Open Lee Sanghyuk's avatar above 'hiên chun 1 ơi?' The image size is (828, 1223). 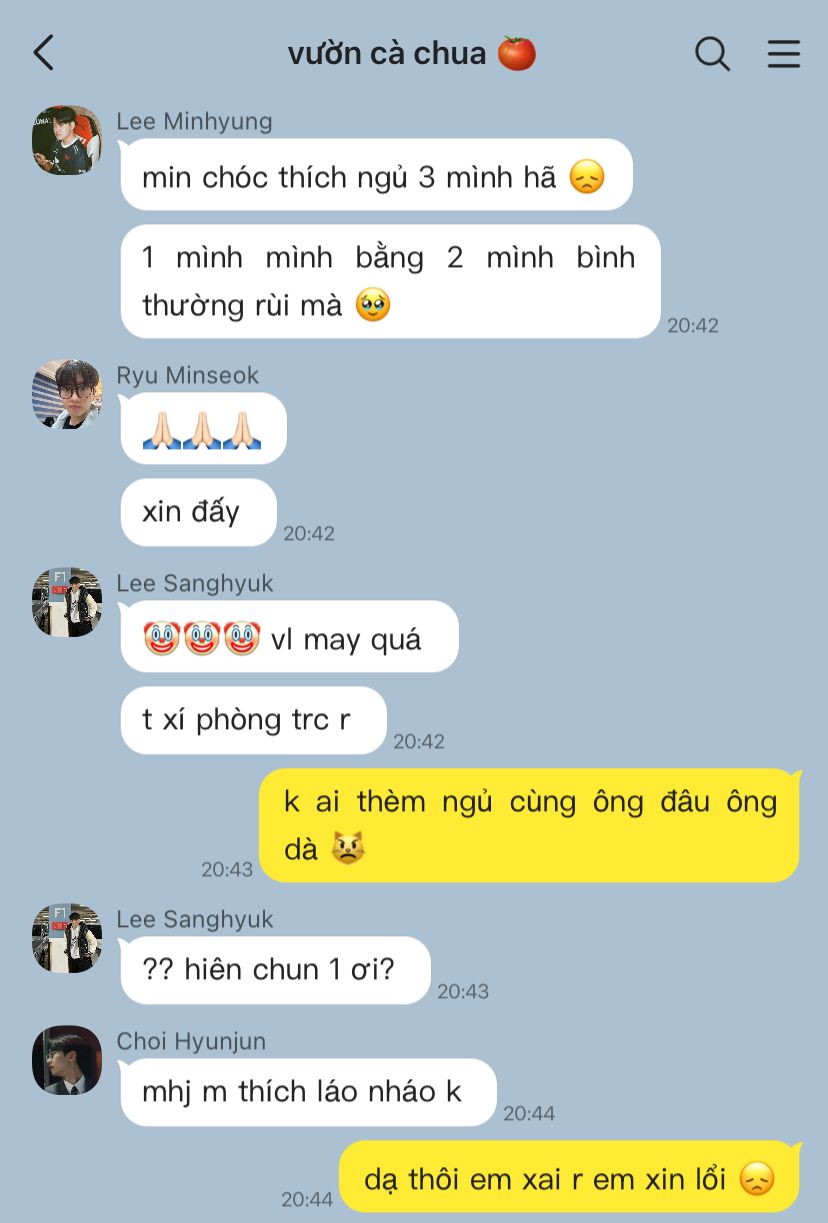(x=67, y=938)
